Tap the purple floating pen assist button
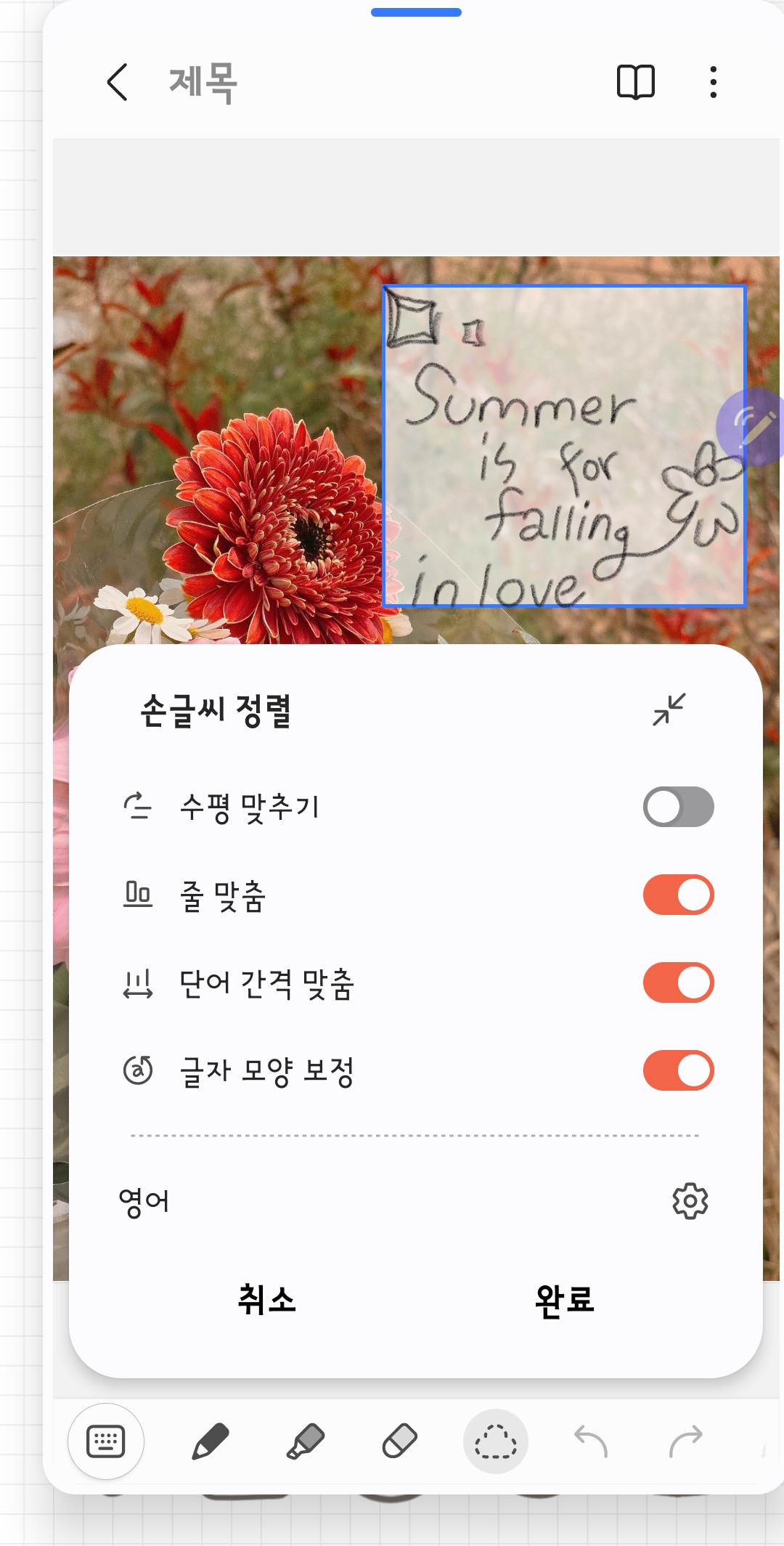The image size is (784, 1546). (x=751, y=427)
